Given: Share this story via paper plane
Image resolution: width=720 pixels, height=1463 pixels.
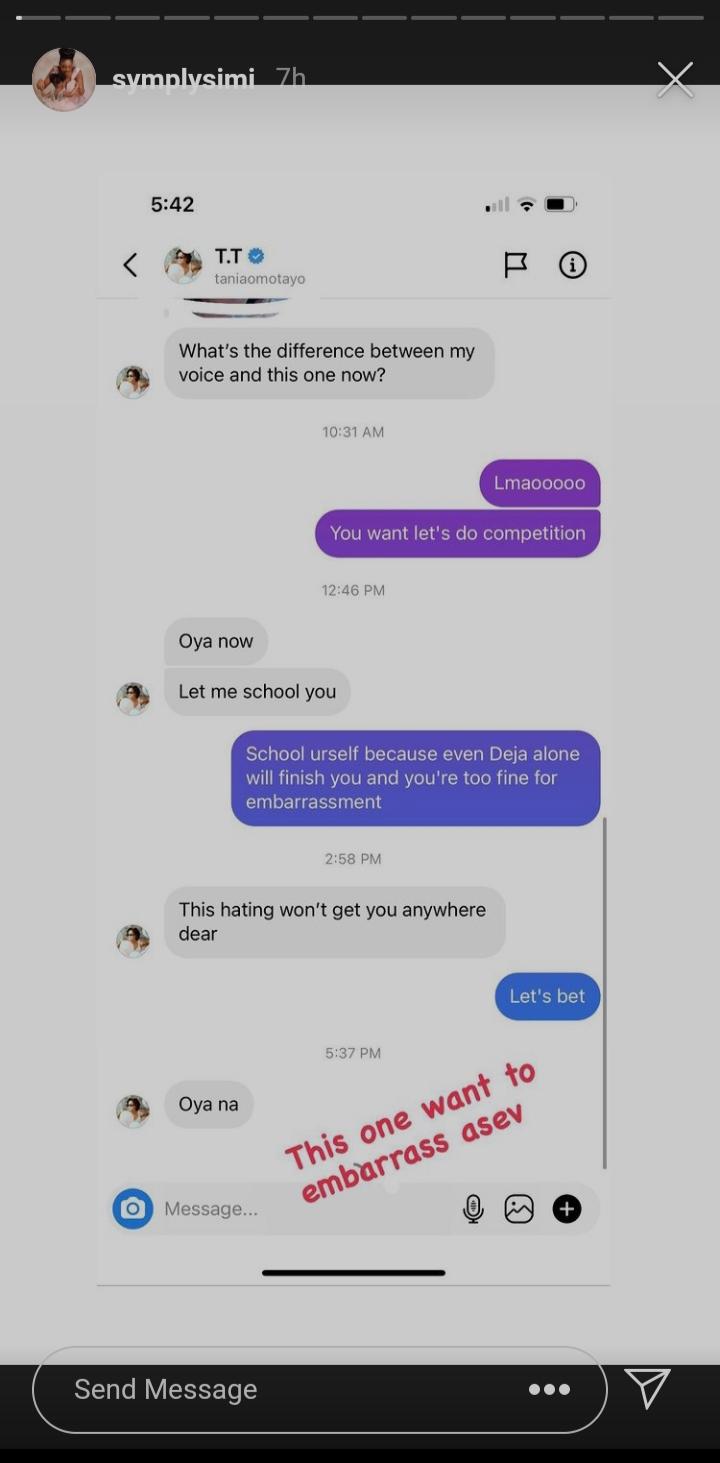Looking at the screenshot, I should 647,1387.
